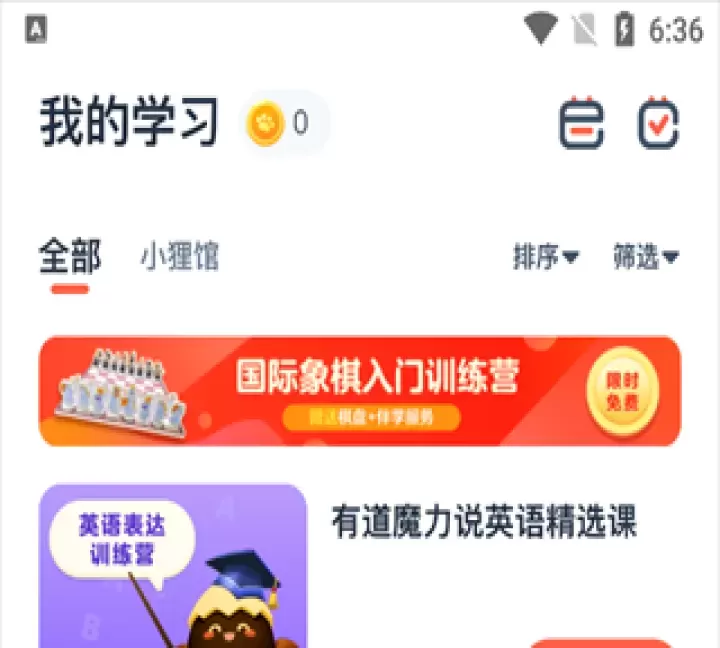The image size is (720, 648).
Task: Open the course calendar icon
Action: 581,123
